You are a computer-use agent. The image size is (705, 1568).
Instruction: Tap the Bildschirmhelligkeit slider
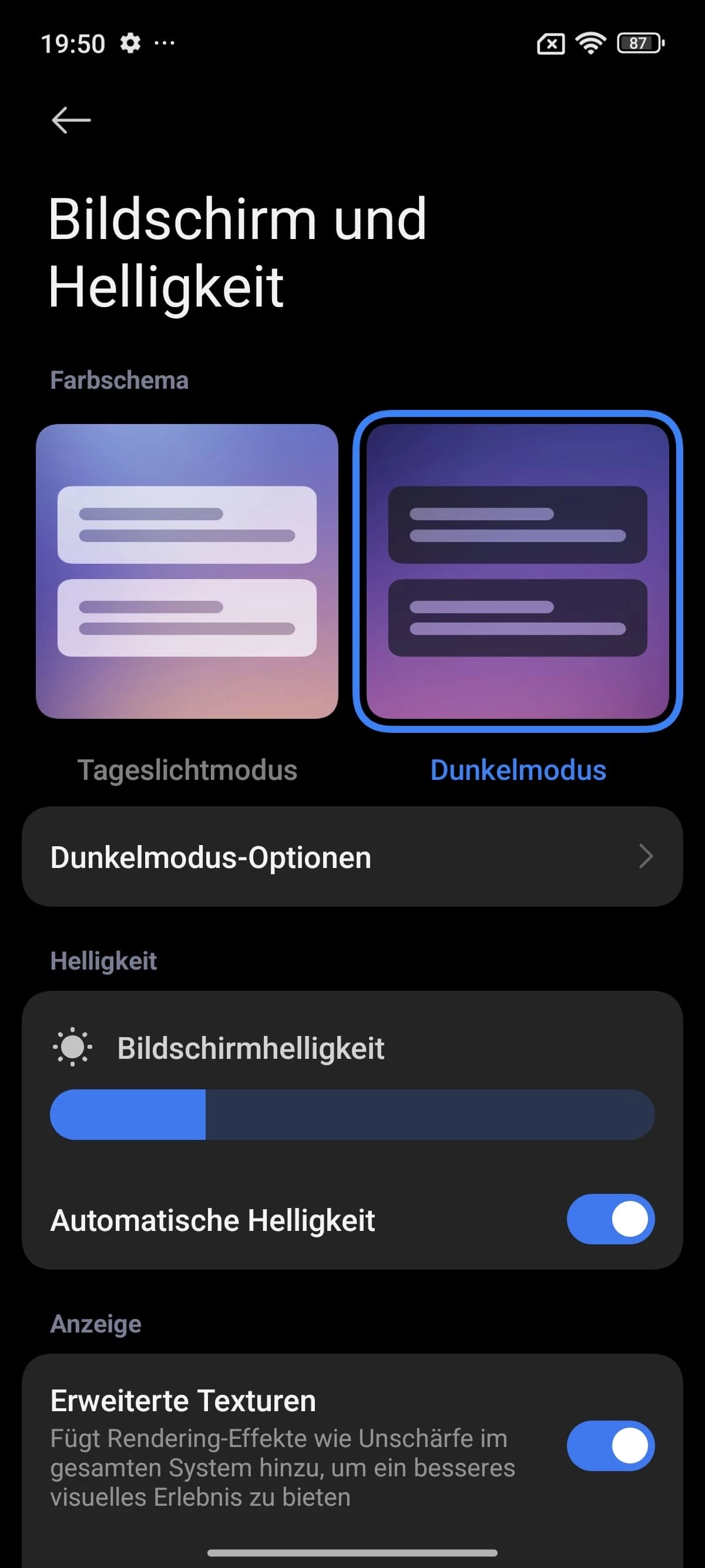coord(352,1115)
